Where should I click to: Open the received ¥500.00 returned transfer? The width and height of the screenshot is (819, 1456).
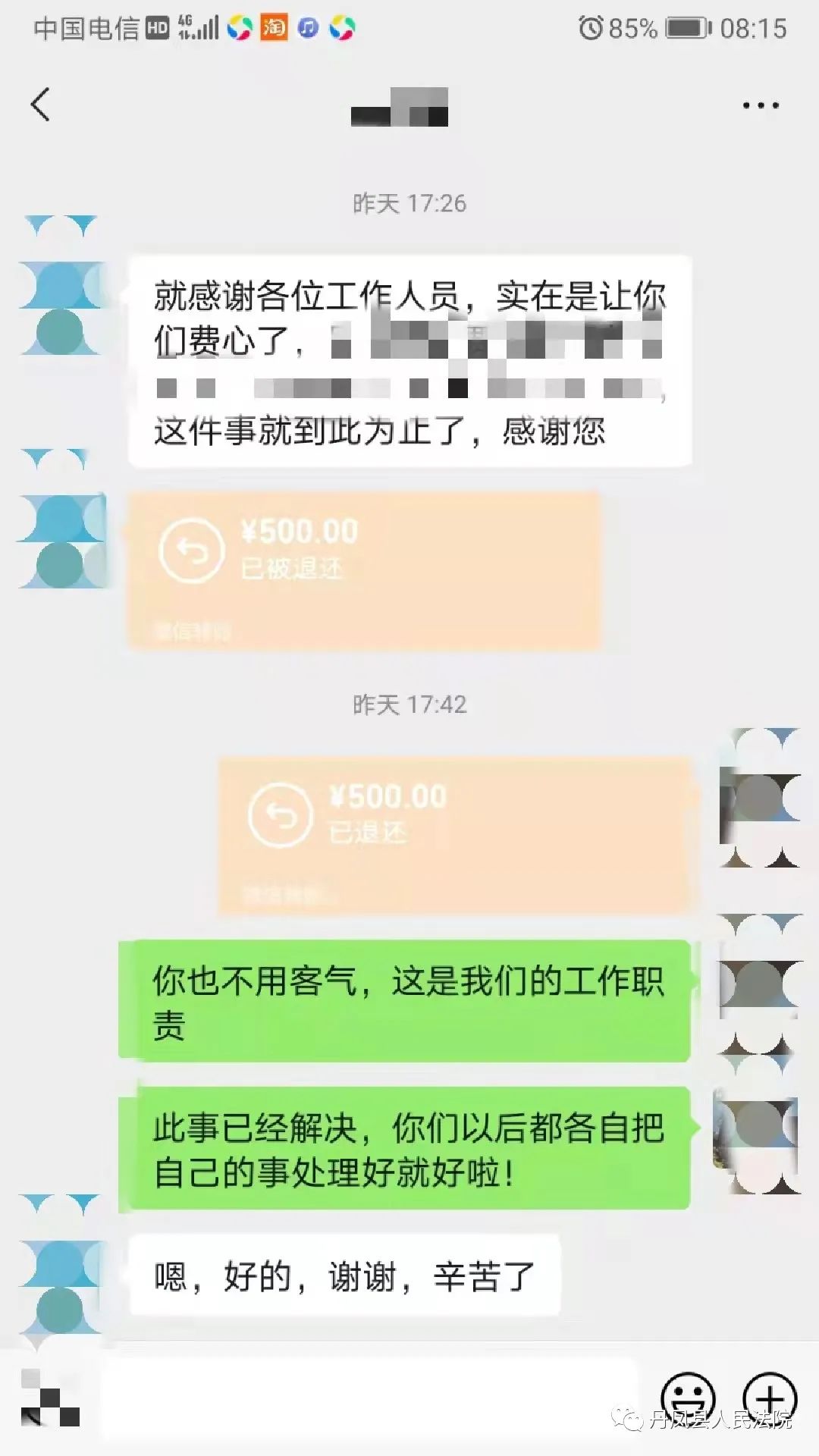click(364, 570)
